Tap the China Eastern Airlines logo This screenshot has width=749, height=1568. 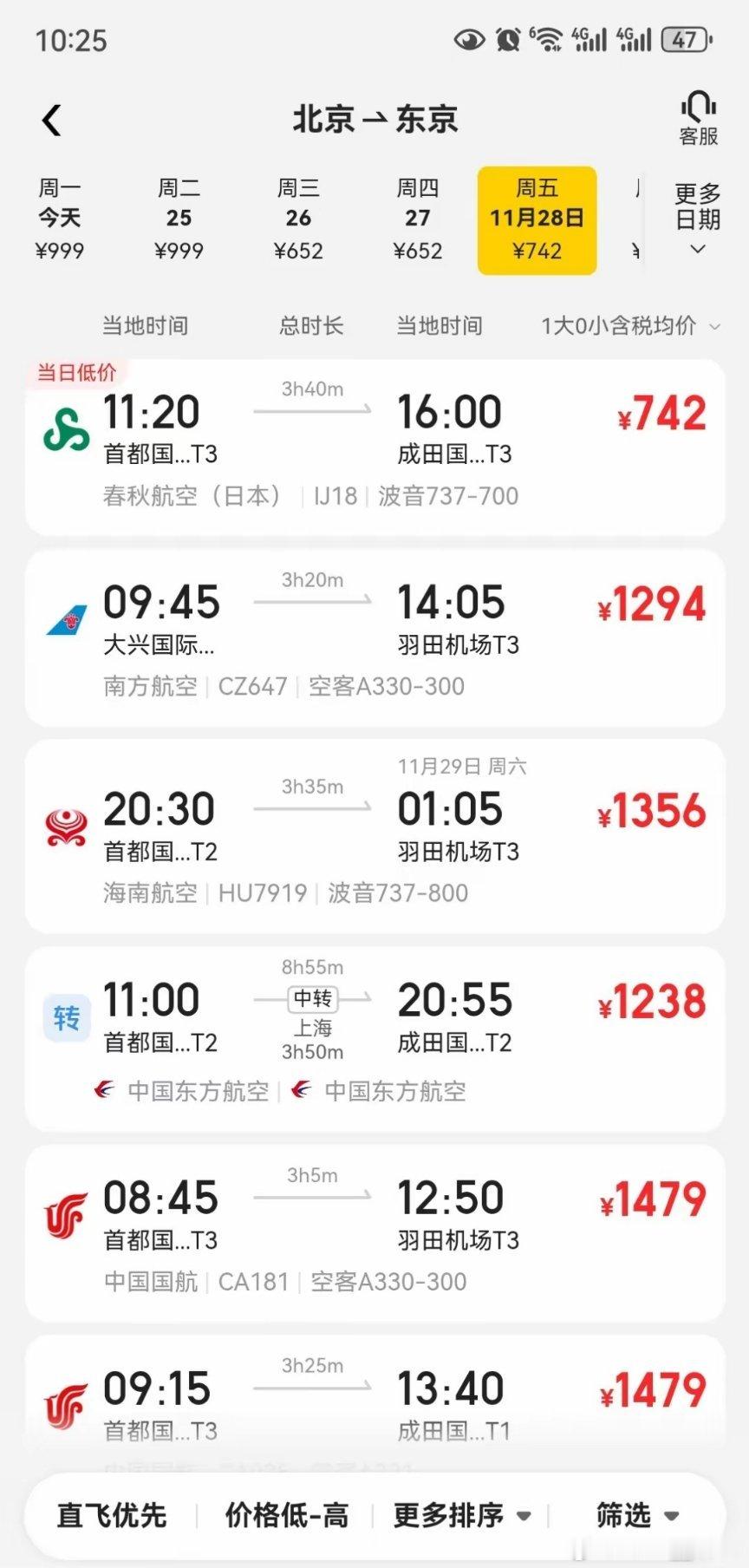pyautogui.click(x=103, y=1091)
